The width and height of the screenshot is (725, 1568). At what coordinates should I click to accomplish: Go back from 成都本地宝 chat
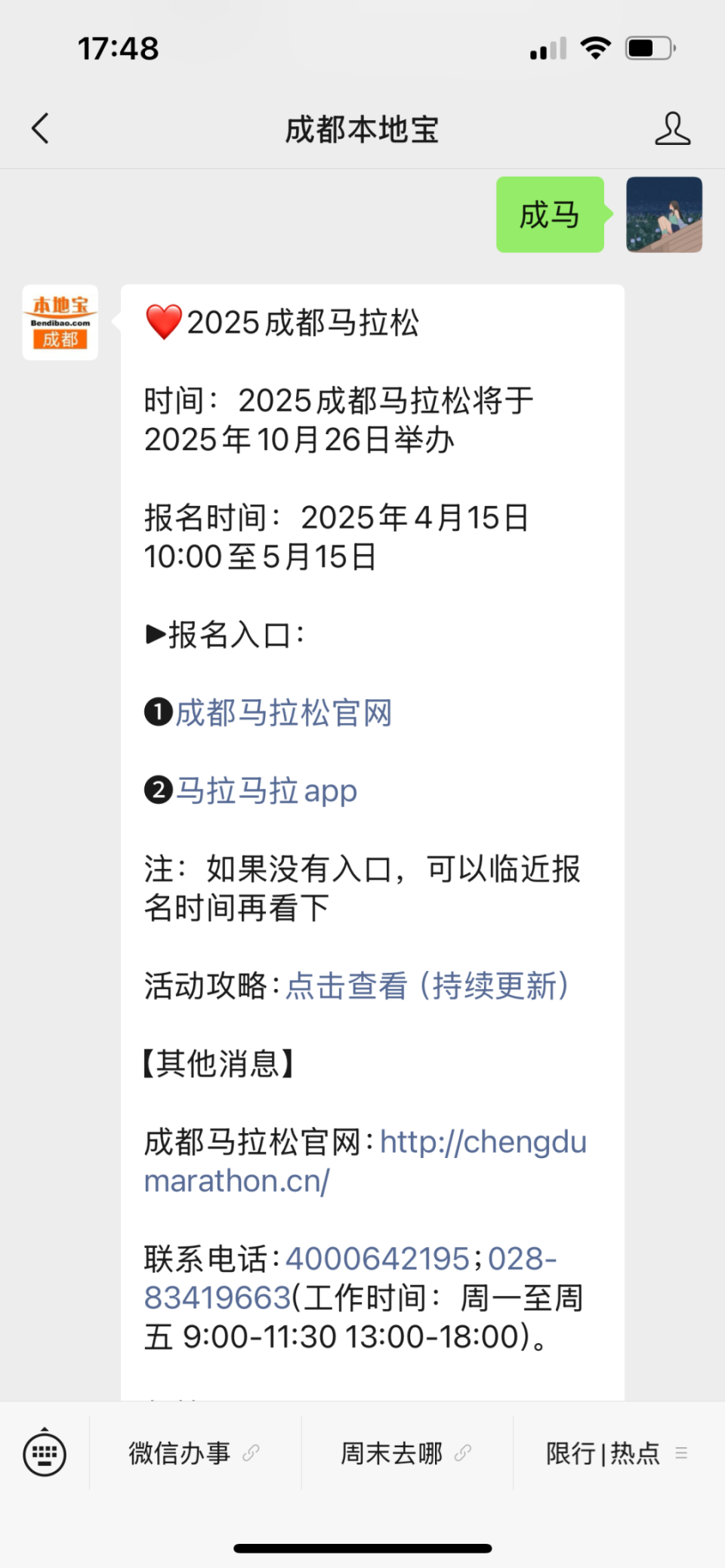41,128
